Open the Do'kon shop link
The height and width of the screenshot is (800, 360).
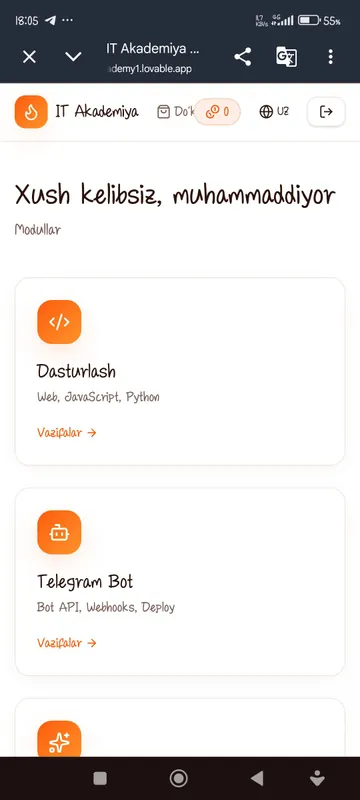pos(175,112)
